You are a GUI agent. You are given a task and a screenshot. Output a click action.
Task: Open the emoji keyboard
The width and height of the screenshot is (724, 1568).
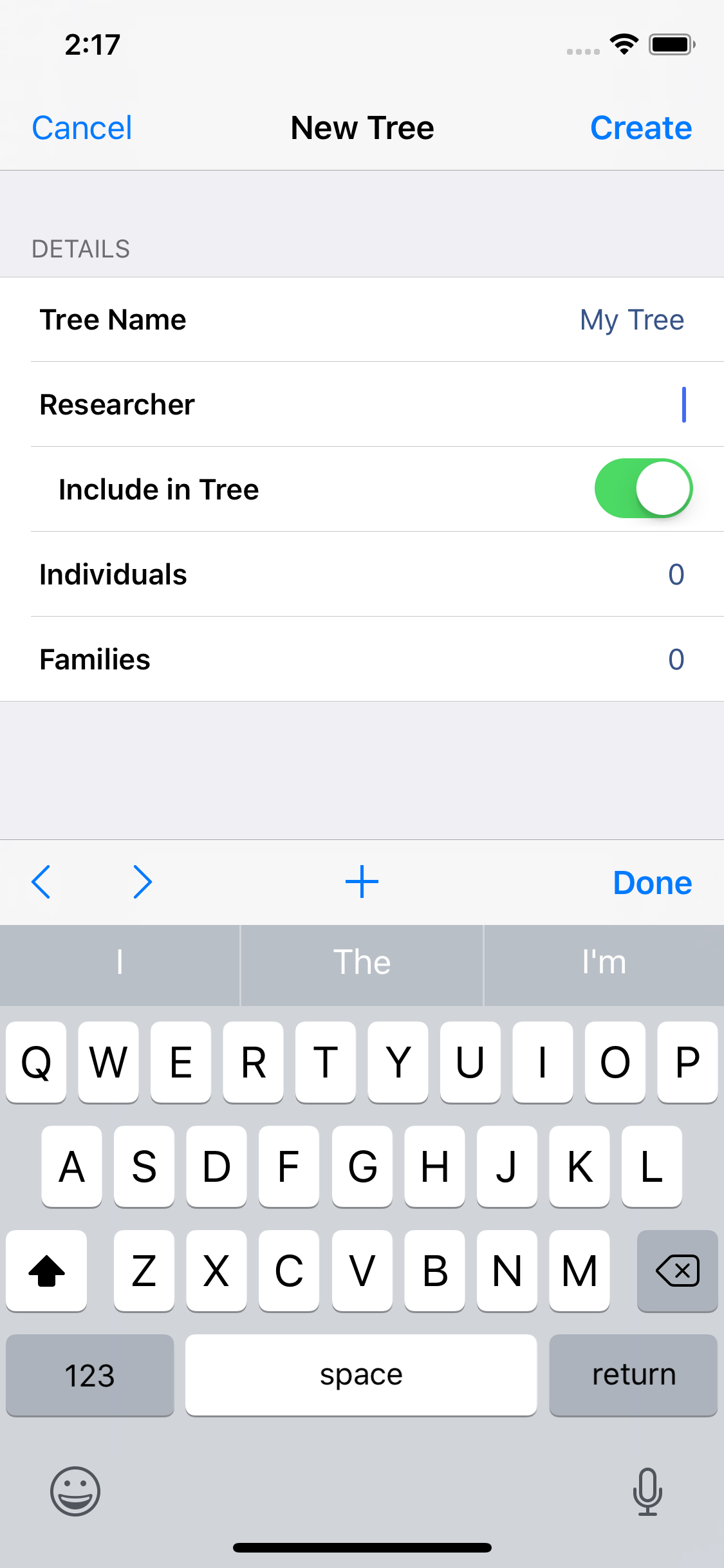[x=75, y=1491]
